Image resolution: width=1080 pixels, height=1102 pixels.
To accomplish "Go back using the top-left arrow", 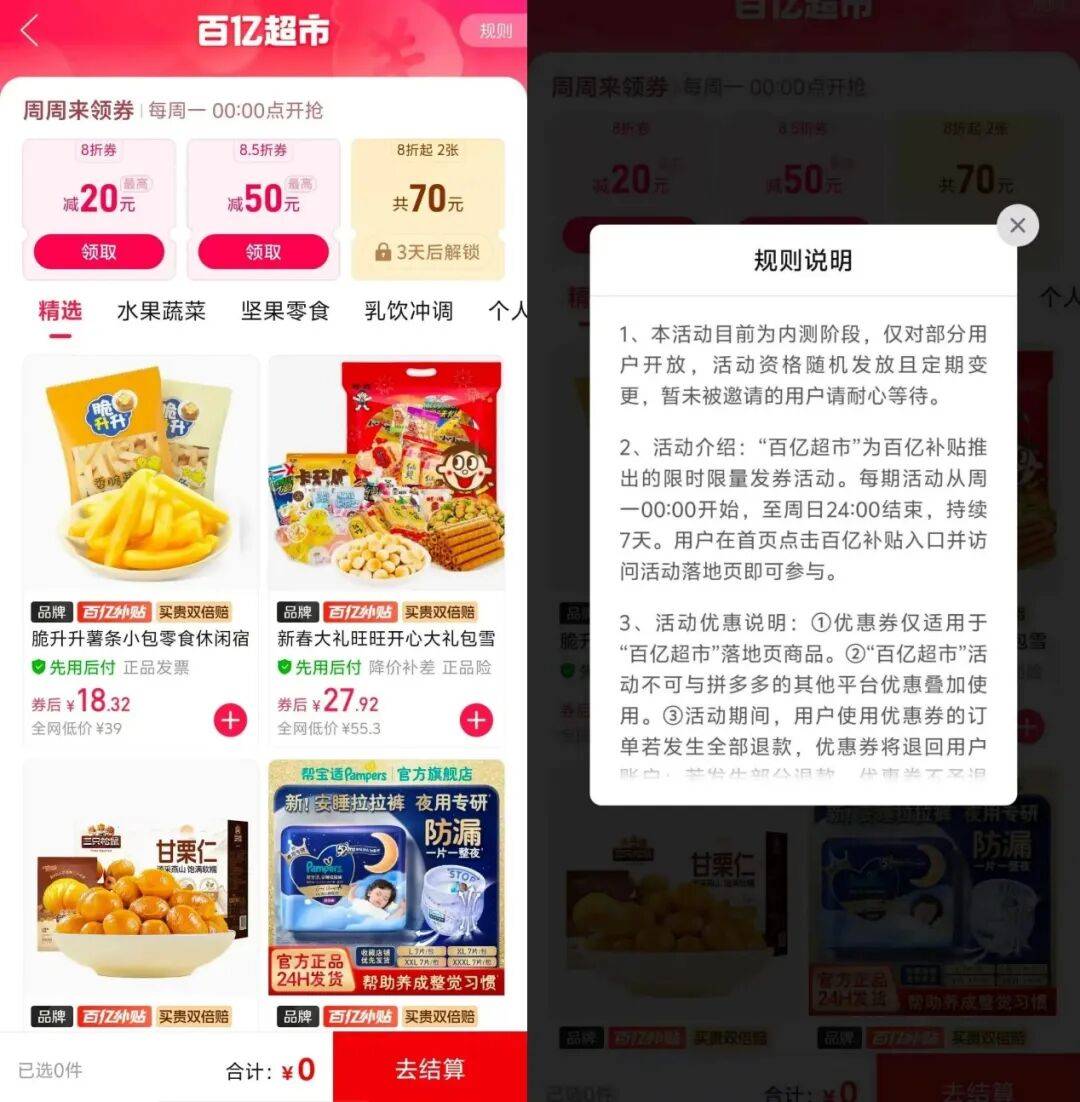I will tap(29, 31).
